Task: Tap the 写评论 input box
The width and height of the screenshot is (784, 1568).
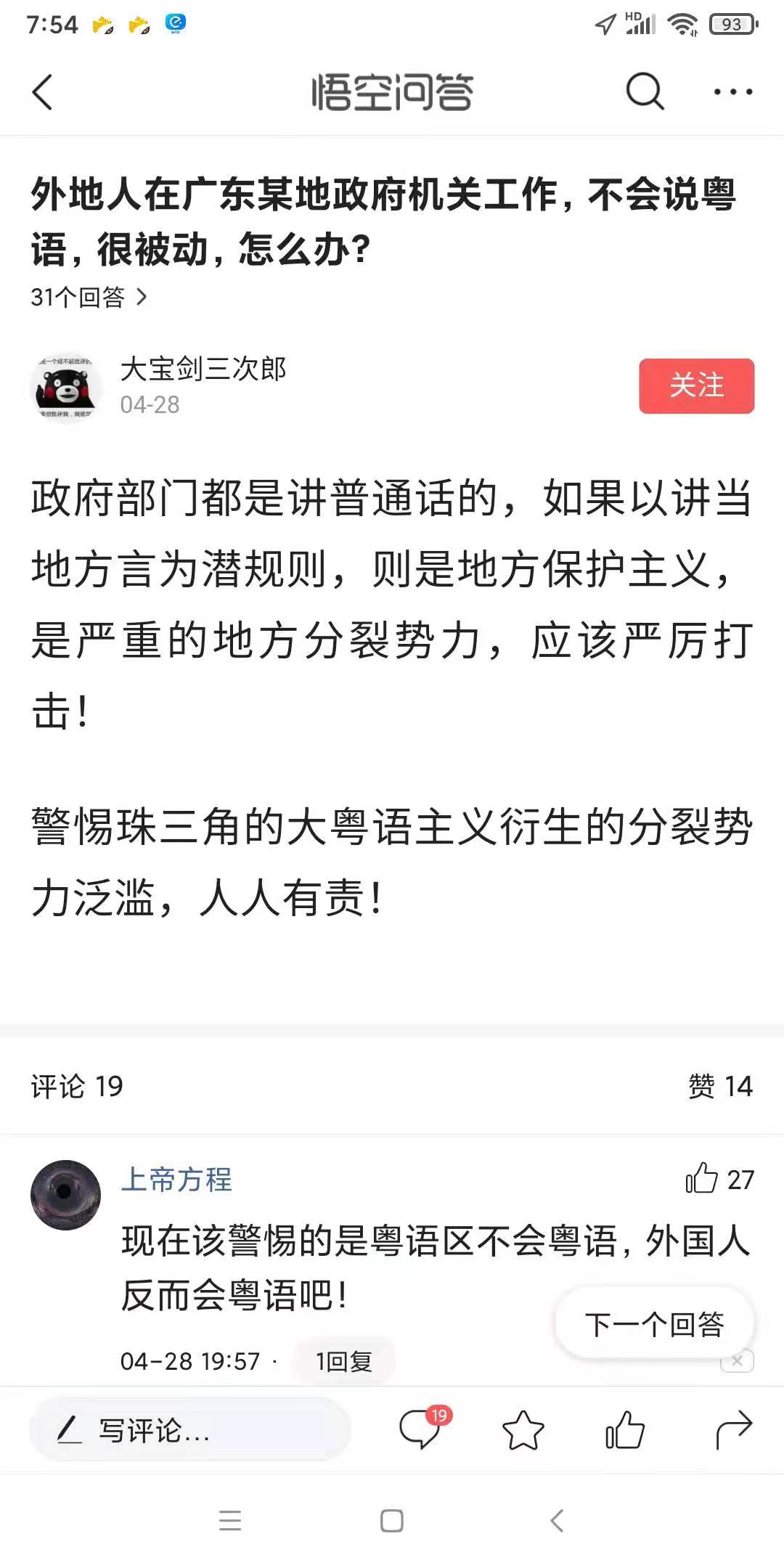Action: click(190, 1431)
